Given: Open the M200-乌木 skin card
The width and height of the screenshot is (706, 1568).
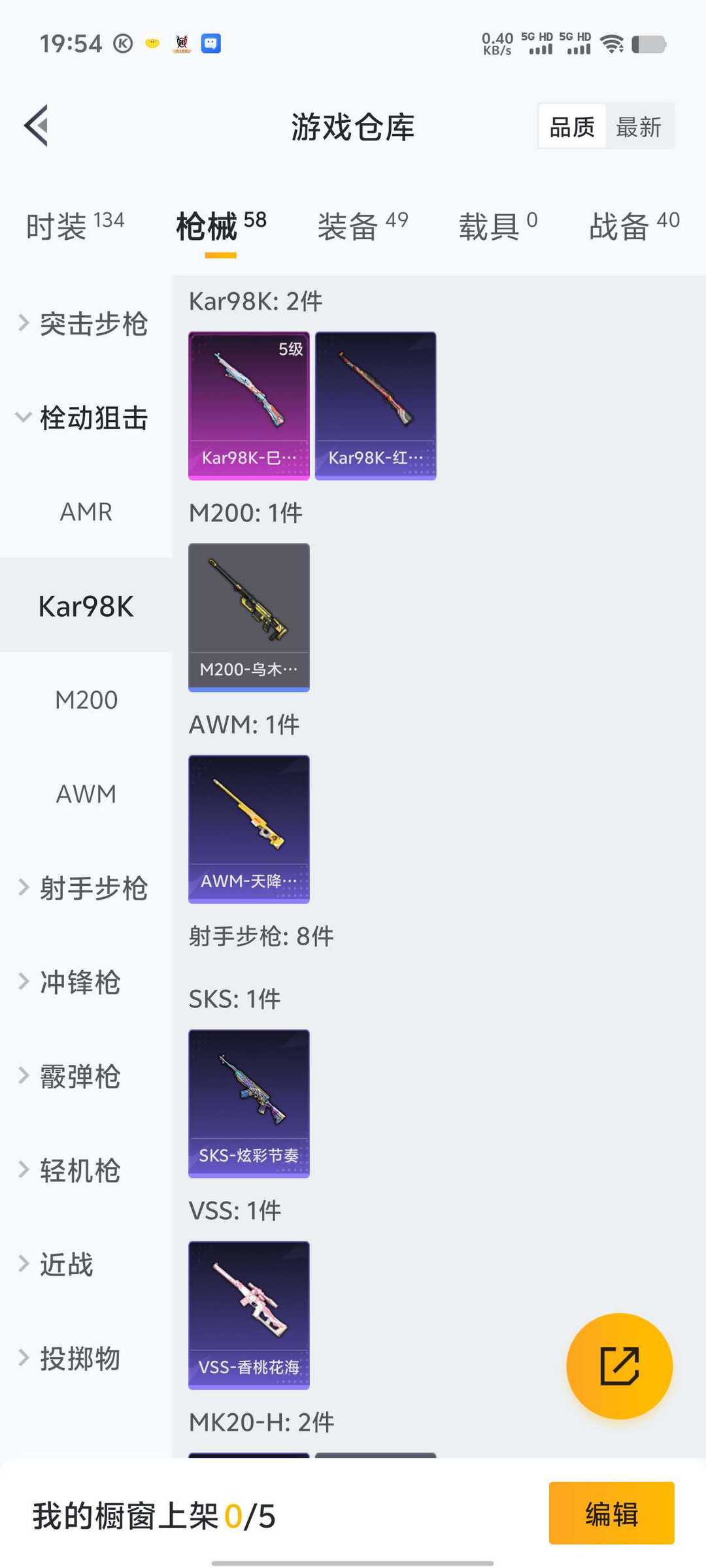Looking at the screenshot, I should coord(248,617).
